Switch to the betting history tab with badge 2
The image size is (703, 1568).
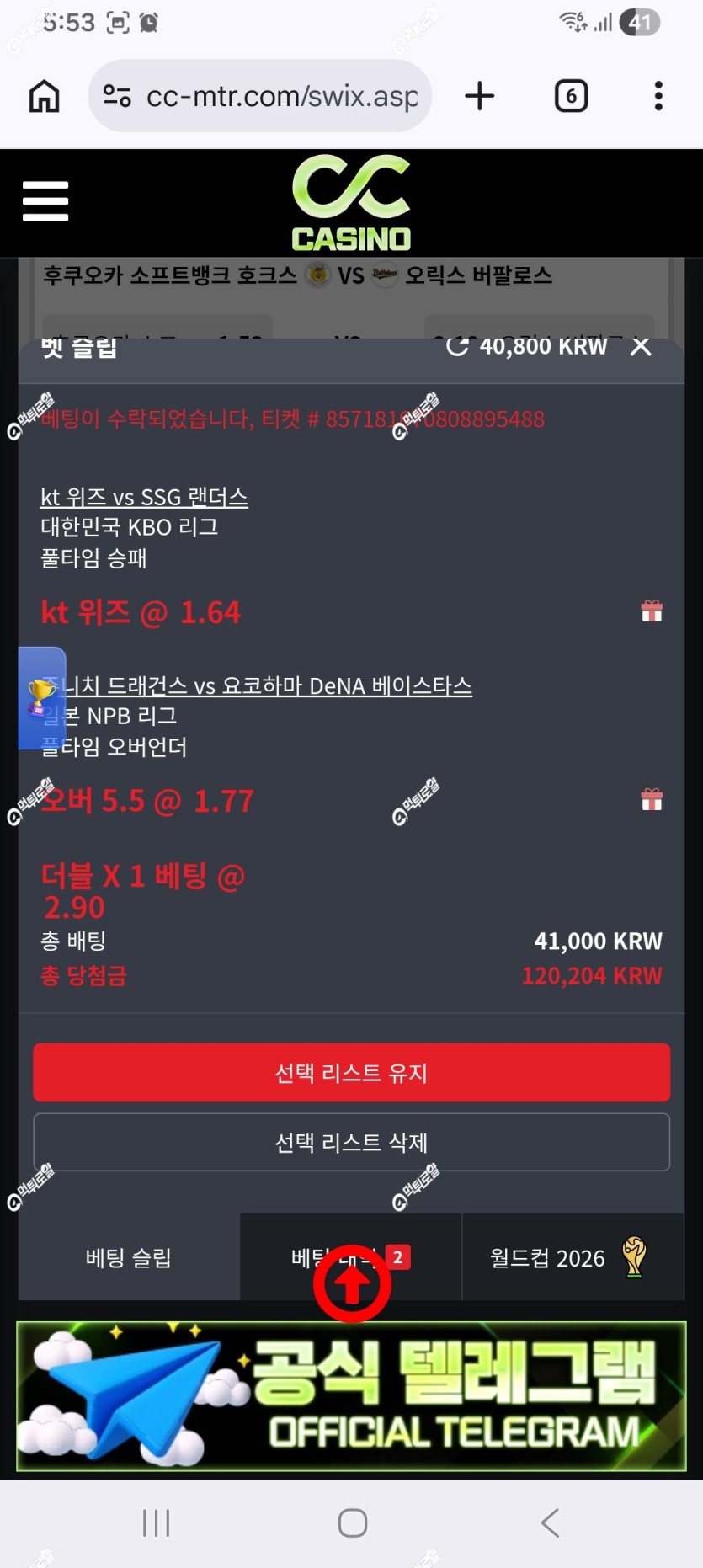coord(351,1257)
